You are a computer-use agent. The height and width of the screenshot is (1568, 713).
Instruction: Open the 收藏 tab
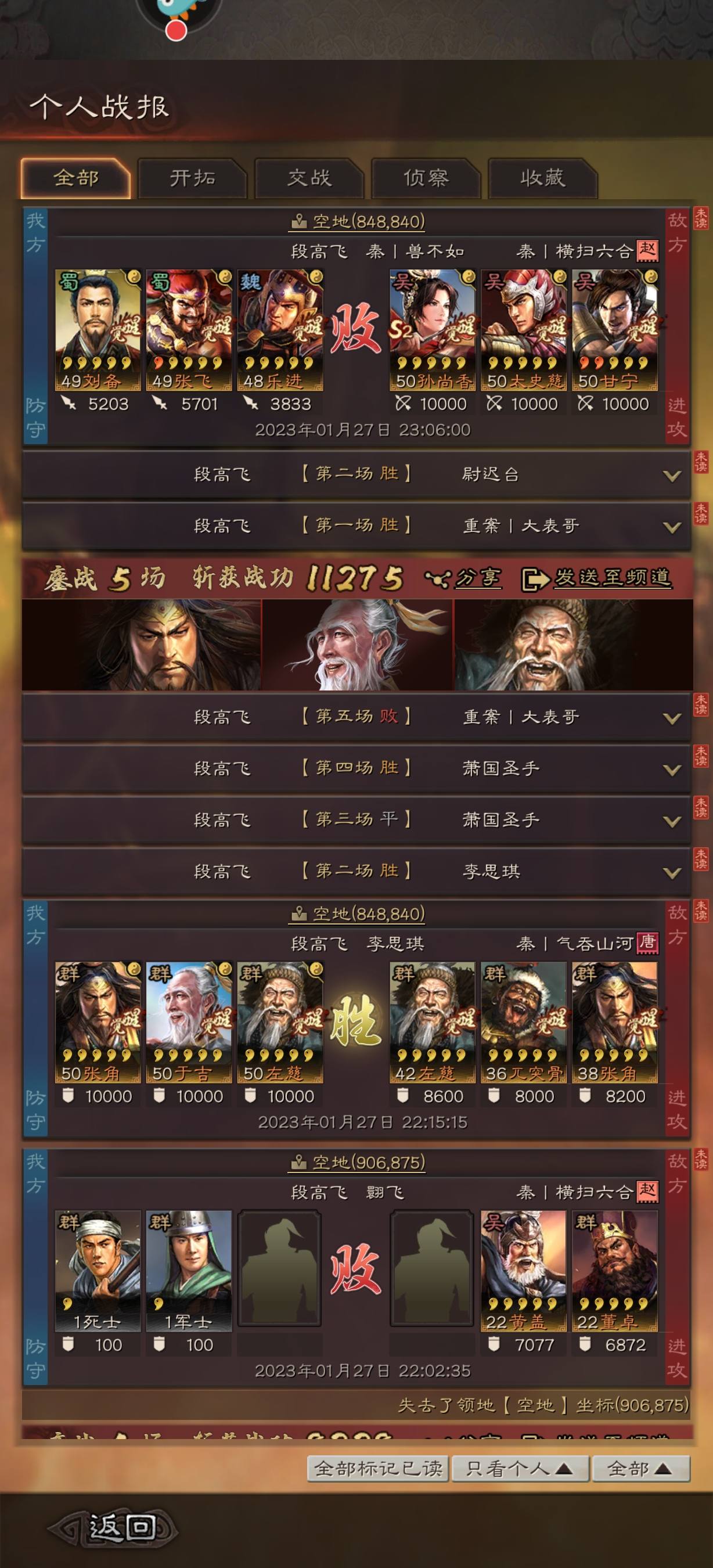(542, 178)
